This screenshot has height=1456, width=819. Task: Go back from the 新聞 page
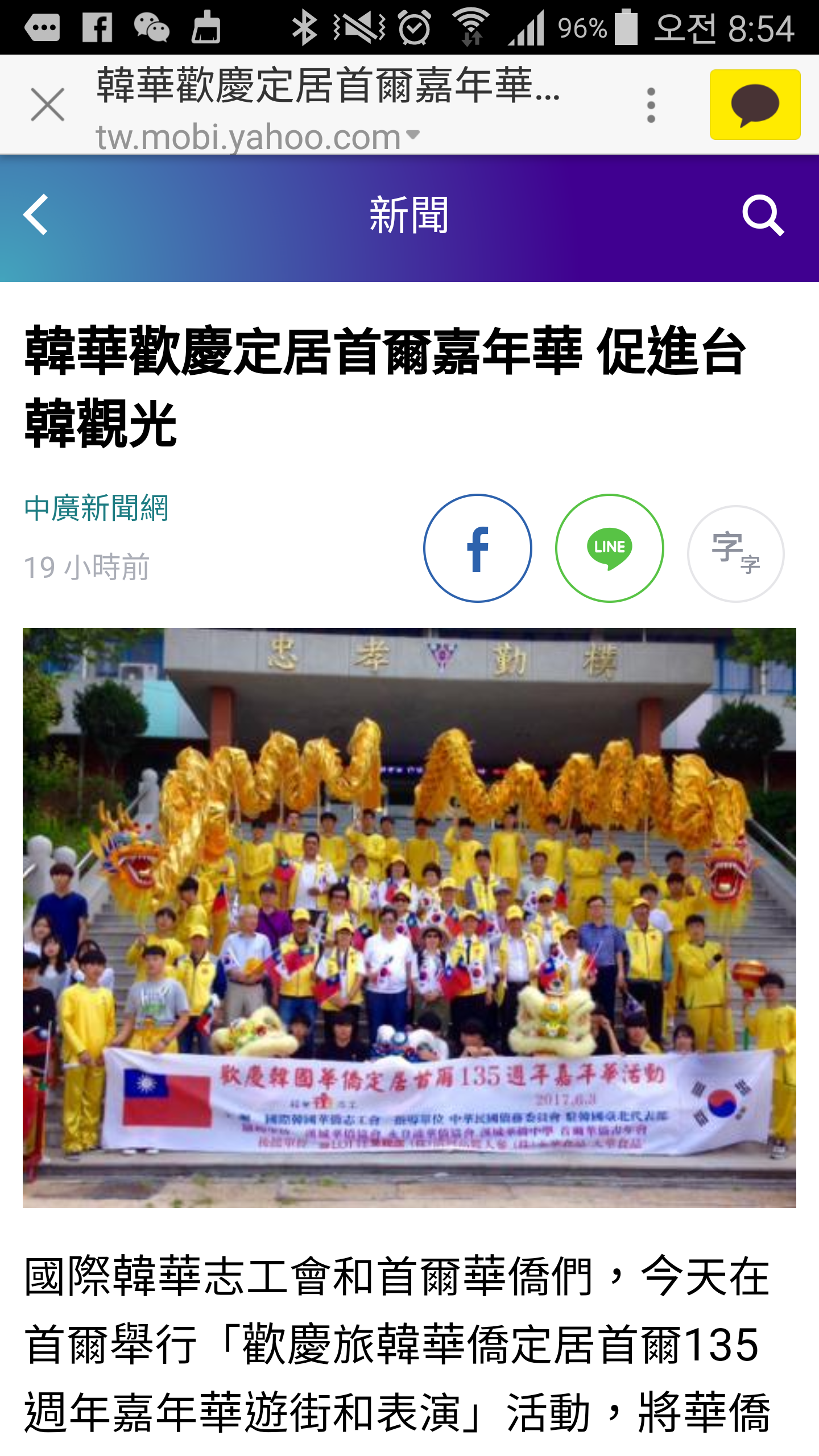coord(35,215)
